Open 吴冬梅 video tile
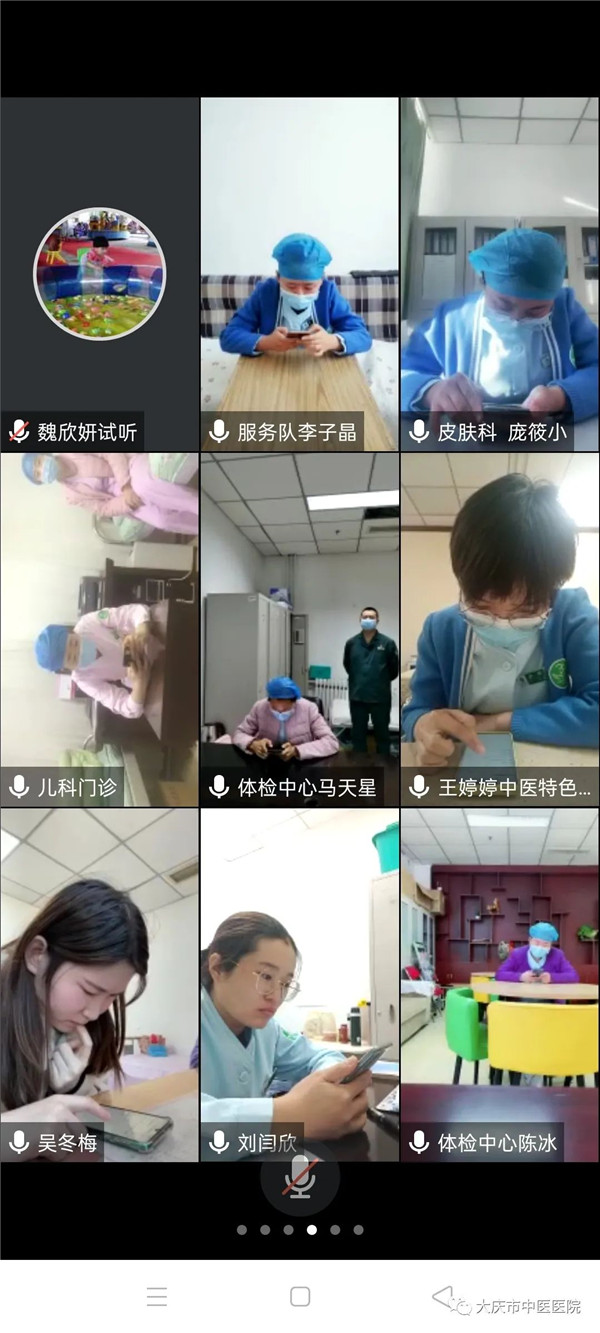 pyautogui.click(x=100, y=985)
